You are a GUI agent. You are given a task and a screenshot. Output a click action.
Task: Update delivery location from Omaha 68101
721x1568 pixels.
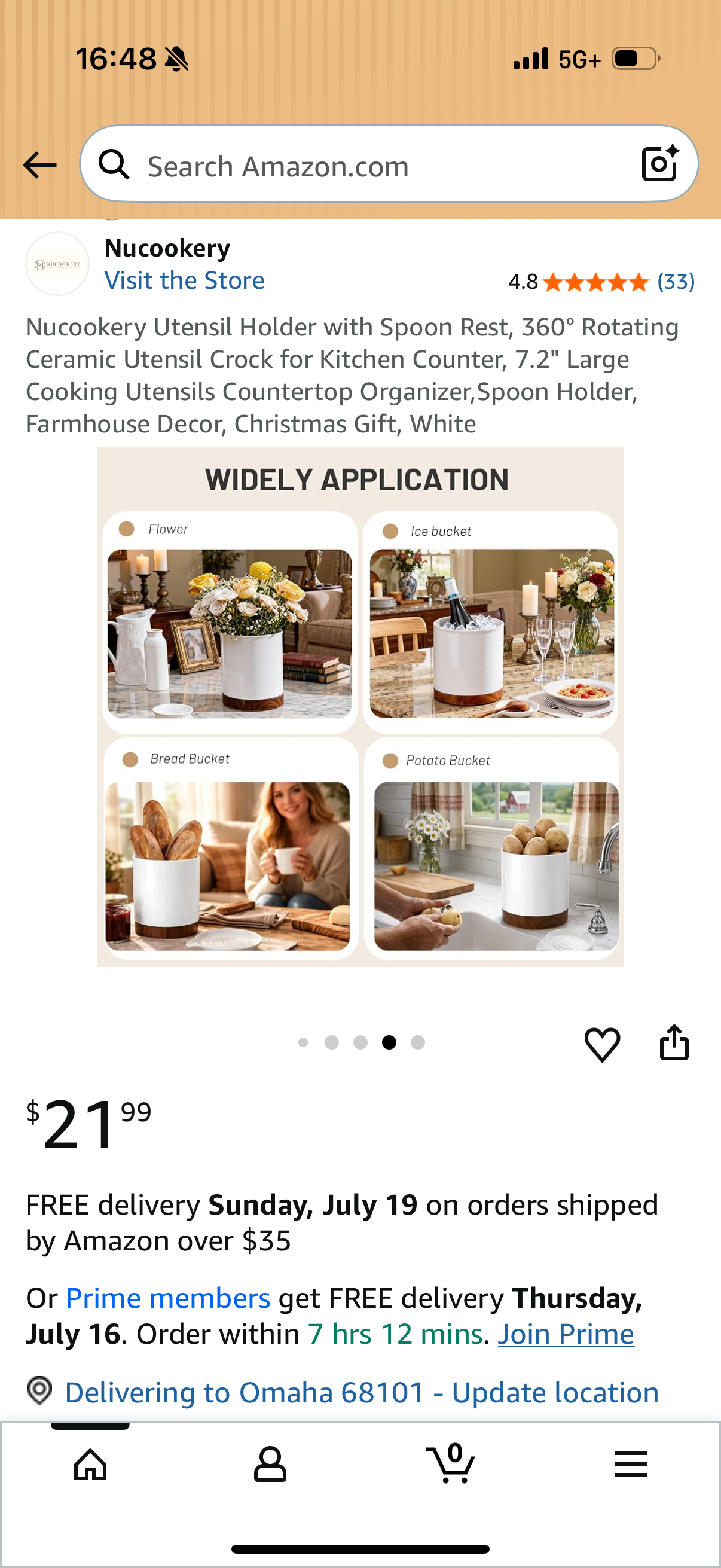click(x=362, y=1393)
